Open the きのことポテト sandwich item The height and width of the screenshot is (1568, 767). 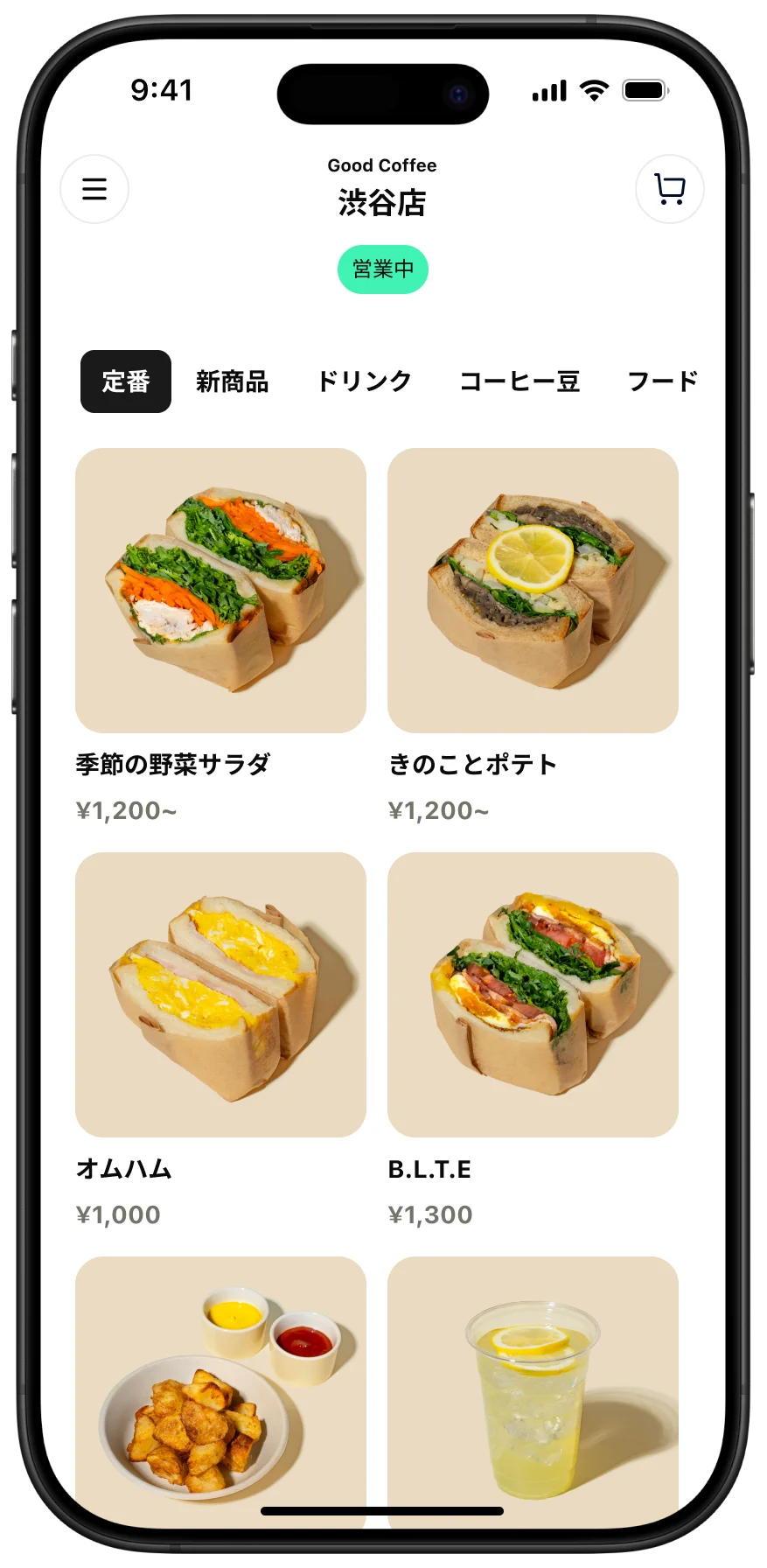pyautogui.click(x=533, y=591)
